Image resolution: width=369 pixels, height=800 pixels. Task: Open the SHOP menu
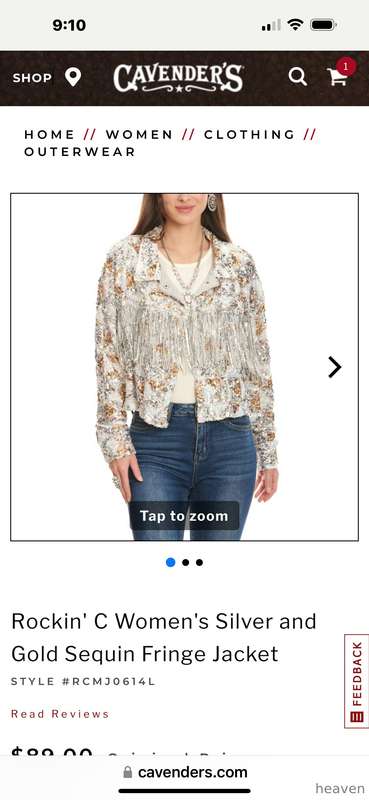32,78
